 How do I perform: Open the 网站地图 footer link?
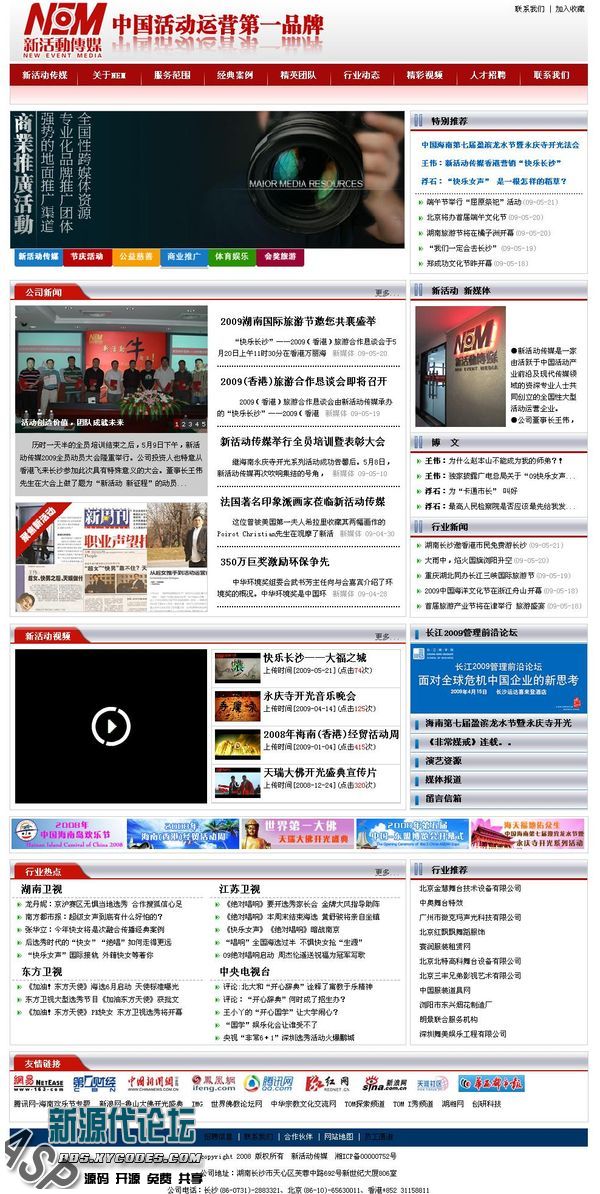(342, 1137)
